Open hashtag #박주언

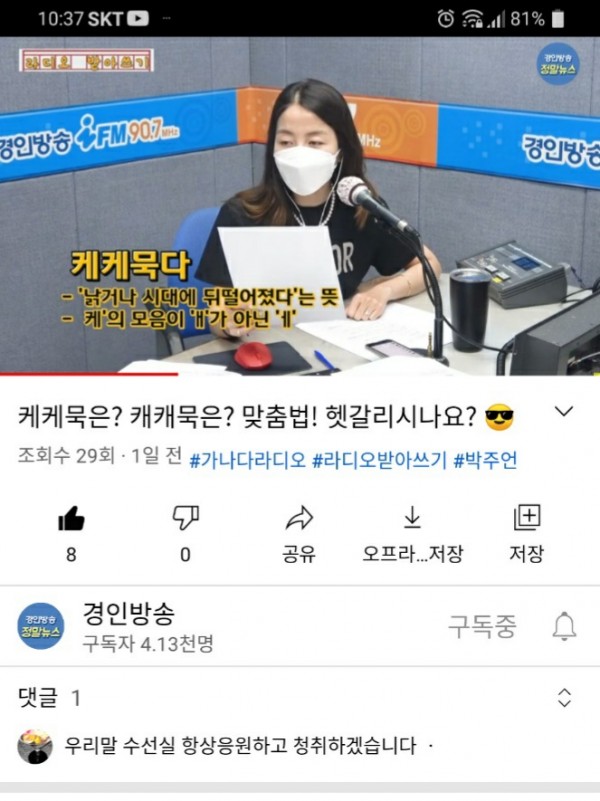(485, 460)
